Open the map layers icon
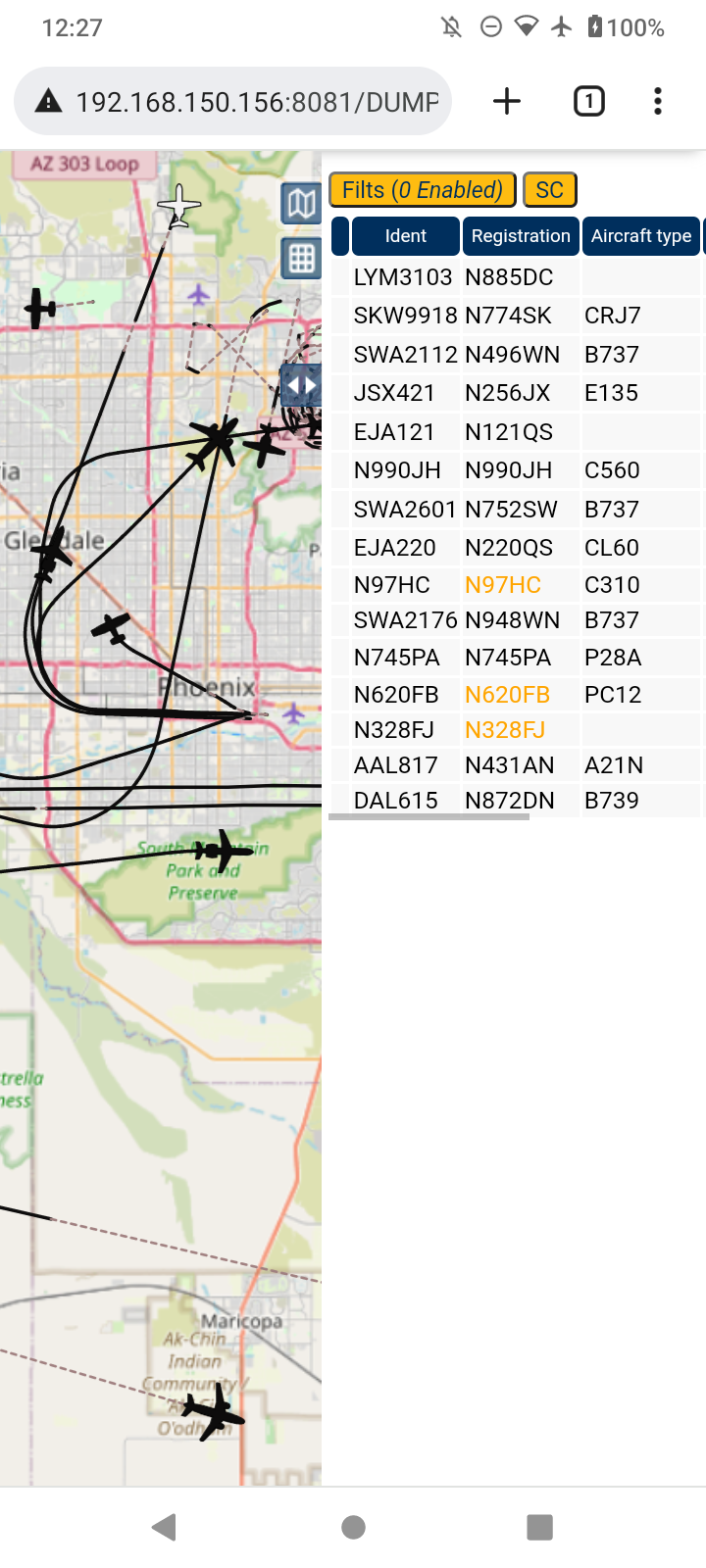 pyautogui.click(x=301, y=204)
